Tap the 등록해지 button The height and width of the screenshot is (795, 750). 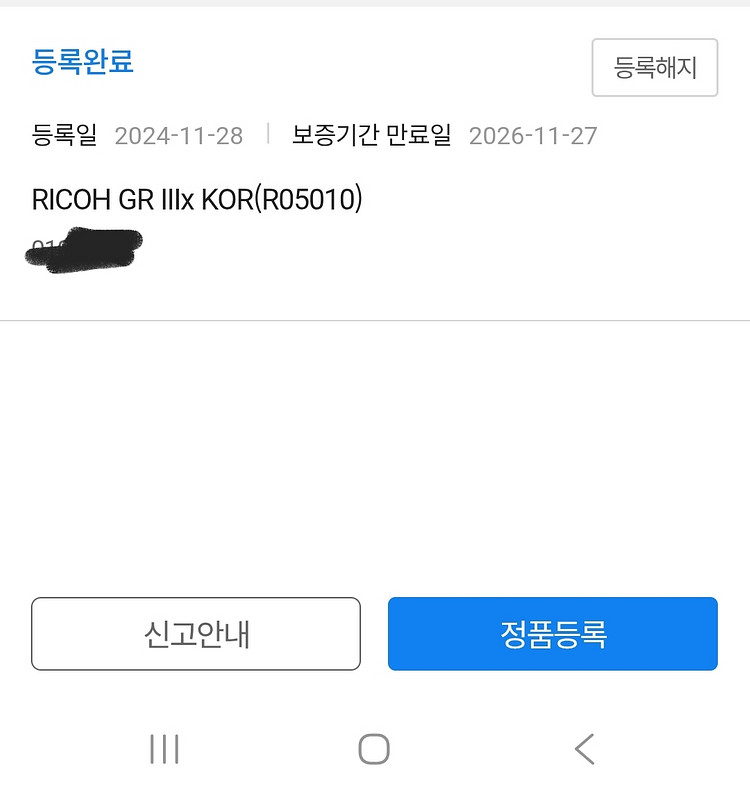coord(654,68)
